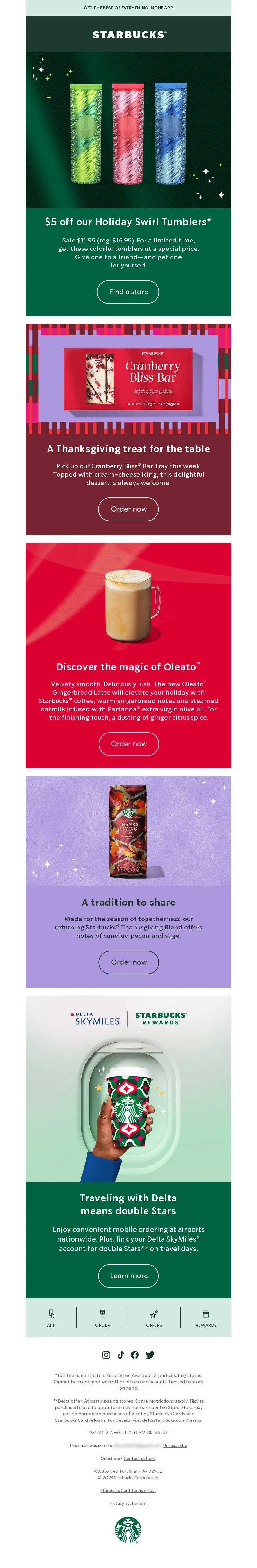This screenshot has height=1568, width=257.
Task: Order now under Thanksgiving Blend
Action: coord(128,962)
